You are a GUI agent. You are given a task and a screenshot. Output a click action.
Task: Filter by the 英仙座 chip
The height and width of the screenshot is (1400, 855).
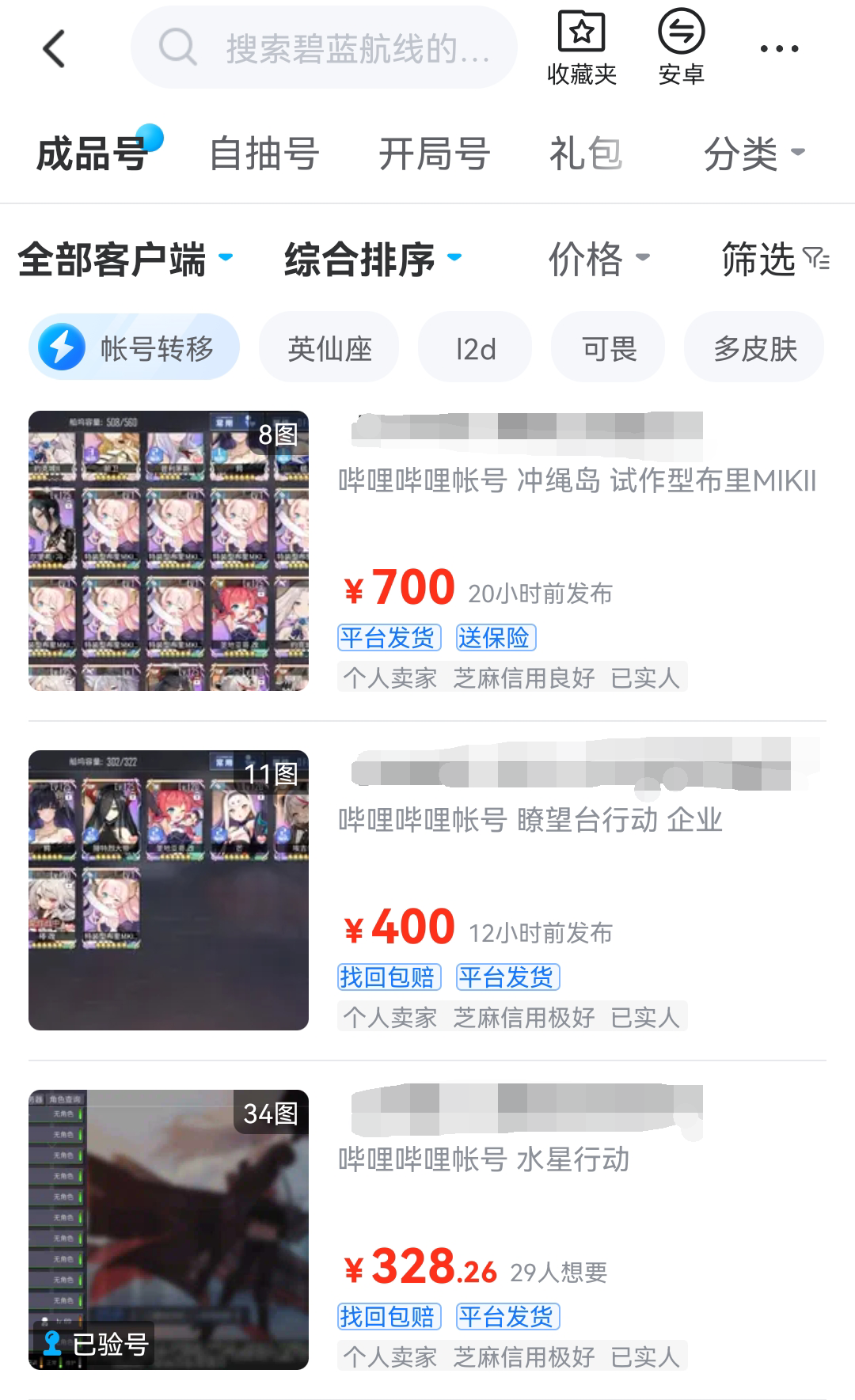click(329, 347)
